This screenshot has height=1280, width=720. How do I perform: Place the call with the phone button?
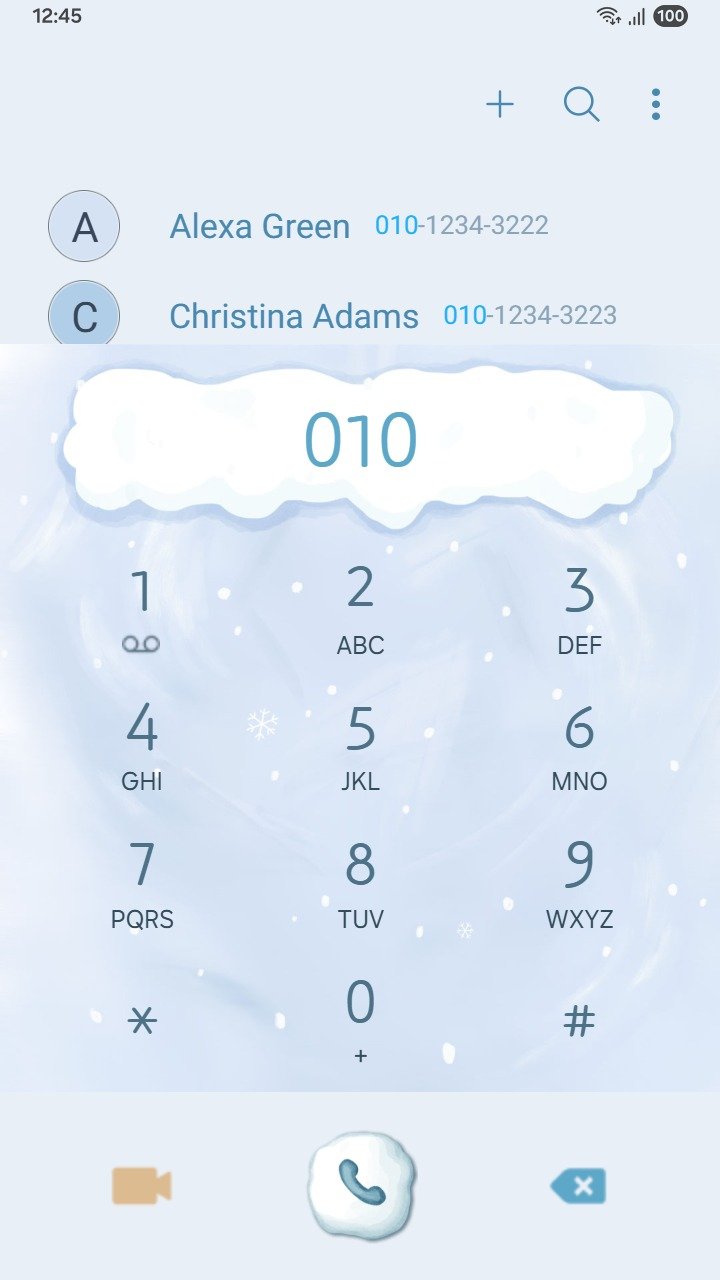[x=361, y=1186]
